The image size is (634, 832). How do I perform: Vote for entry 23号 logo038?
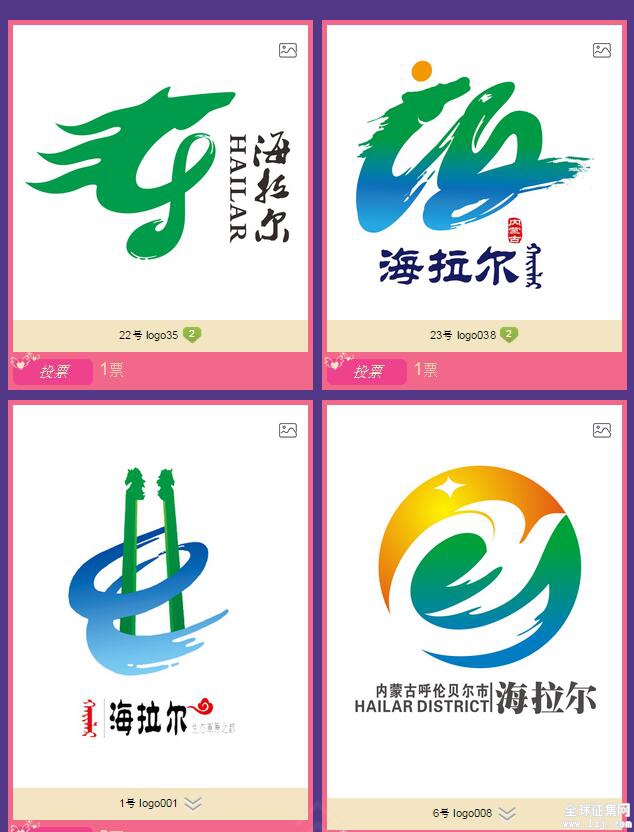(x=367, y=372)
